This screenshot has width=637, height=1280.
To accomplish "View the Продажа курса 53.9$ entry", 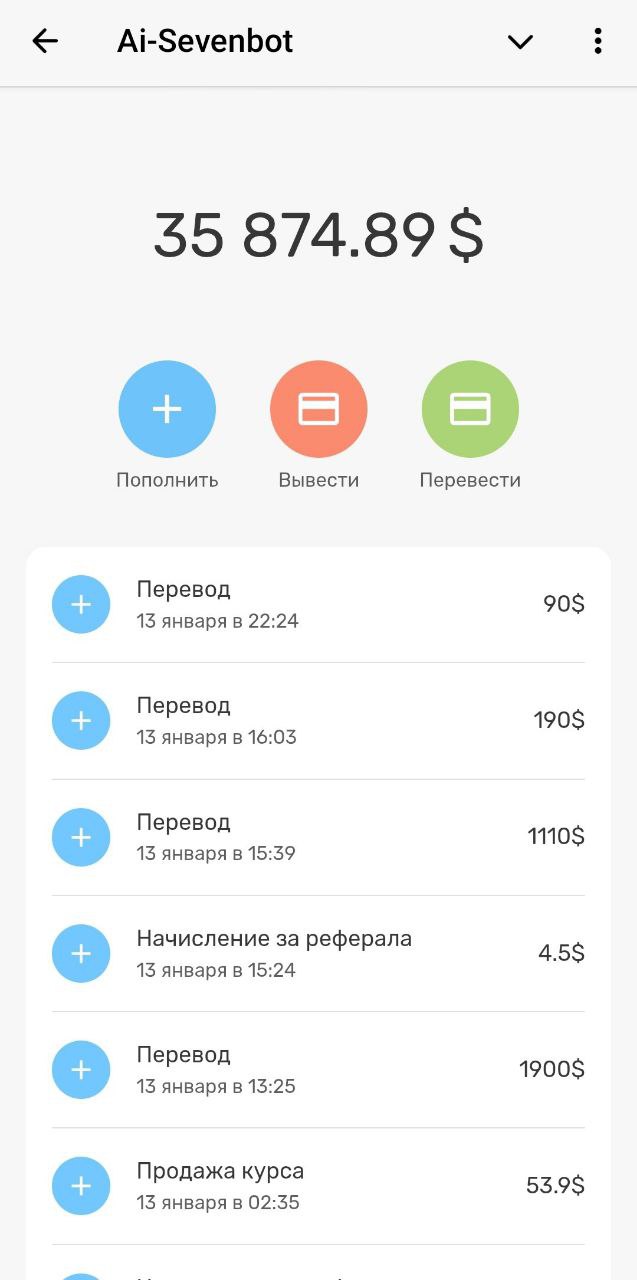I will pos(318,1185).
